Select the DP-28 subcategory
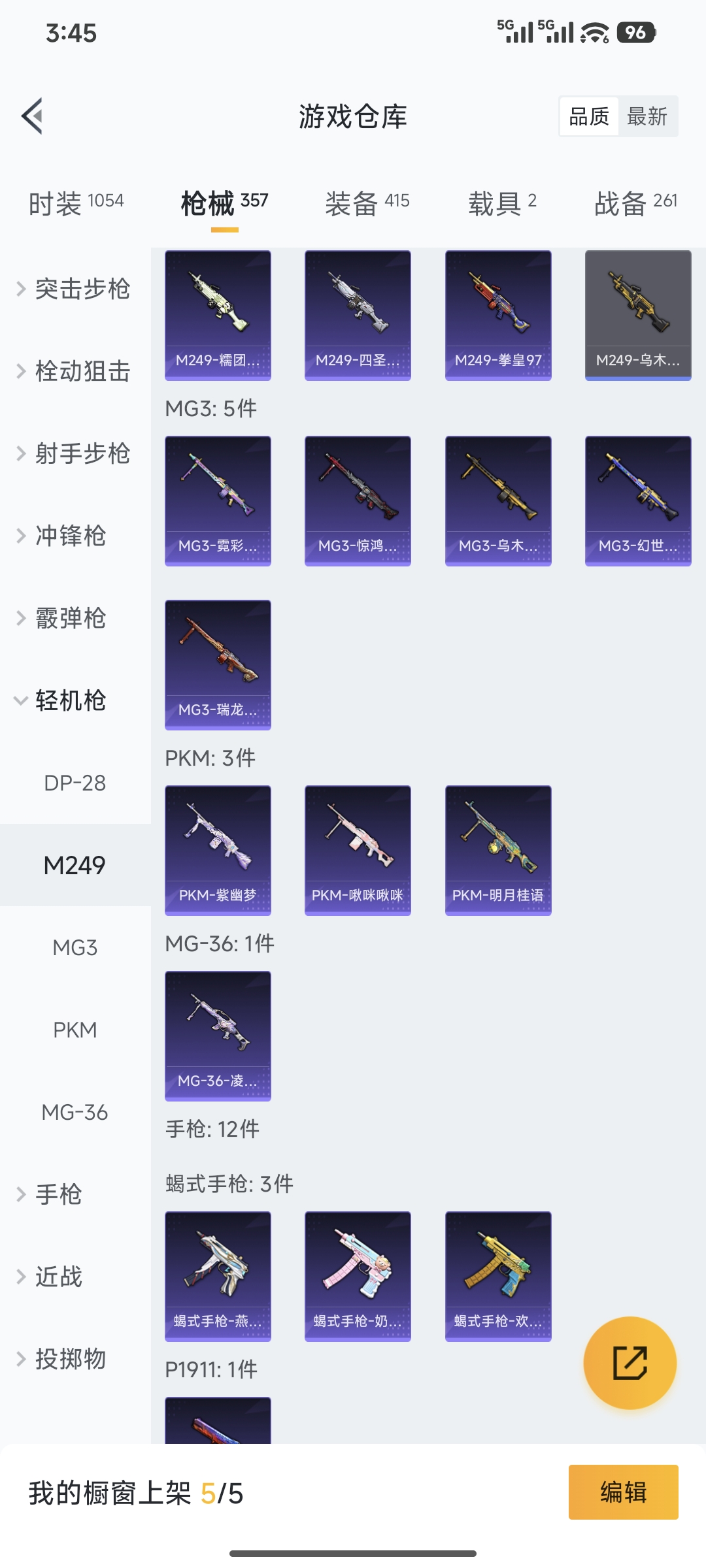Viewport: 706px width, 1568px height. pyautogui.click(x=75, y=783)
